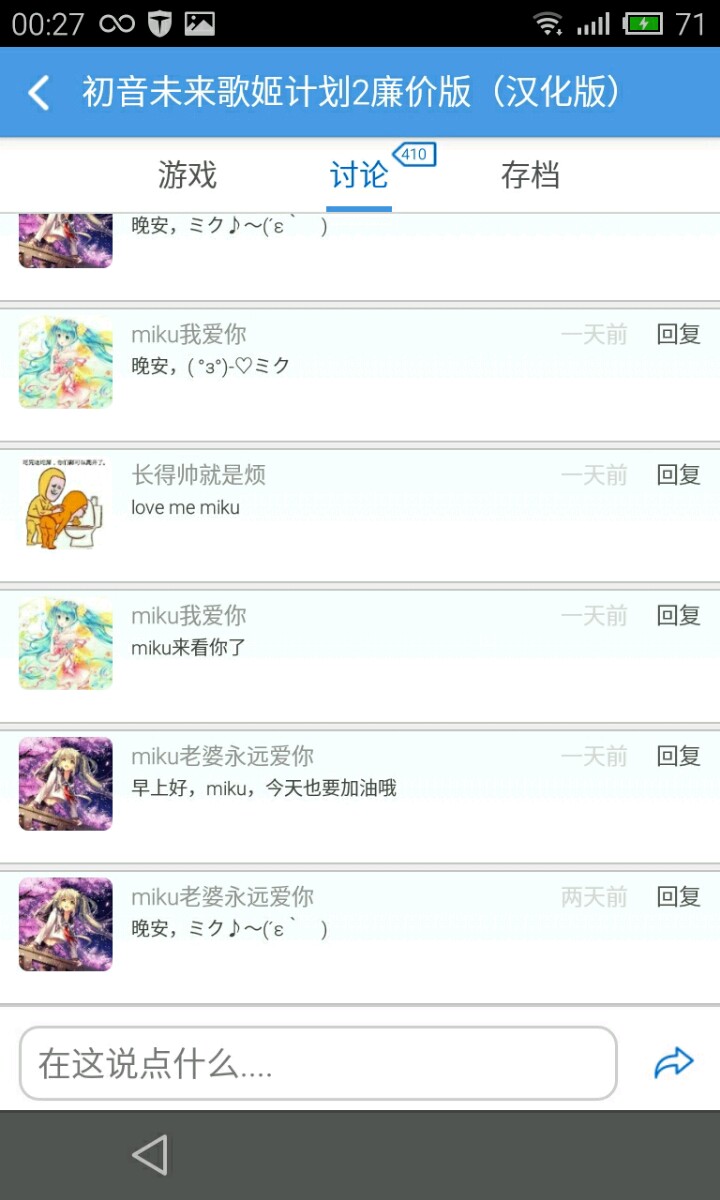
Task: Reply to the comment "miku来看你了"
Action: (x=678, y=616)
